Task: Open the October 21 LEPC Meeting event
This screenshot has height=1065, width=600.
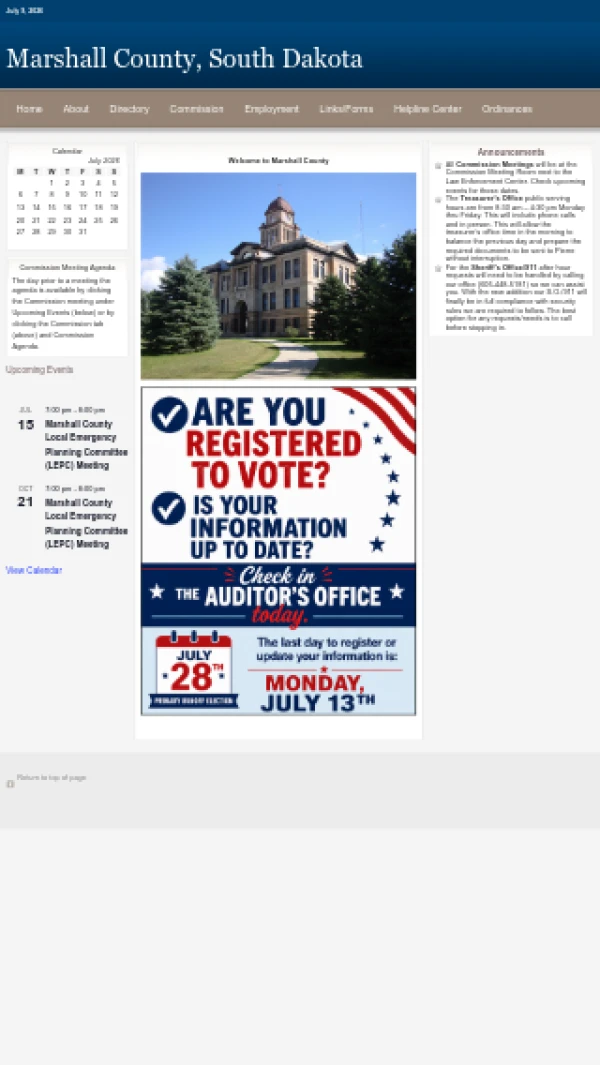Action: (x=86, y=524)
